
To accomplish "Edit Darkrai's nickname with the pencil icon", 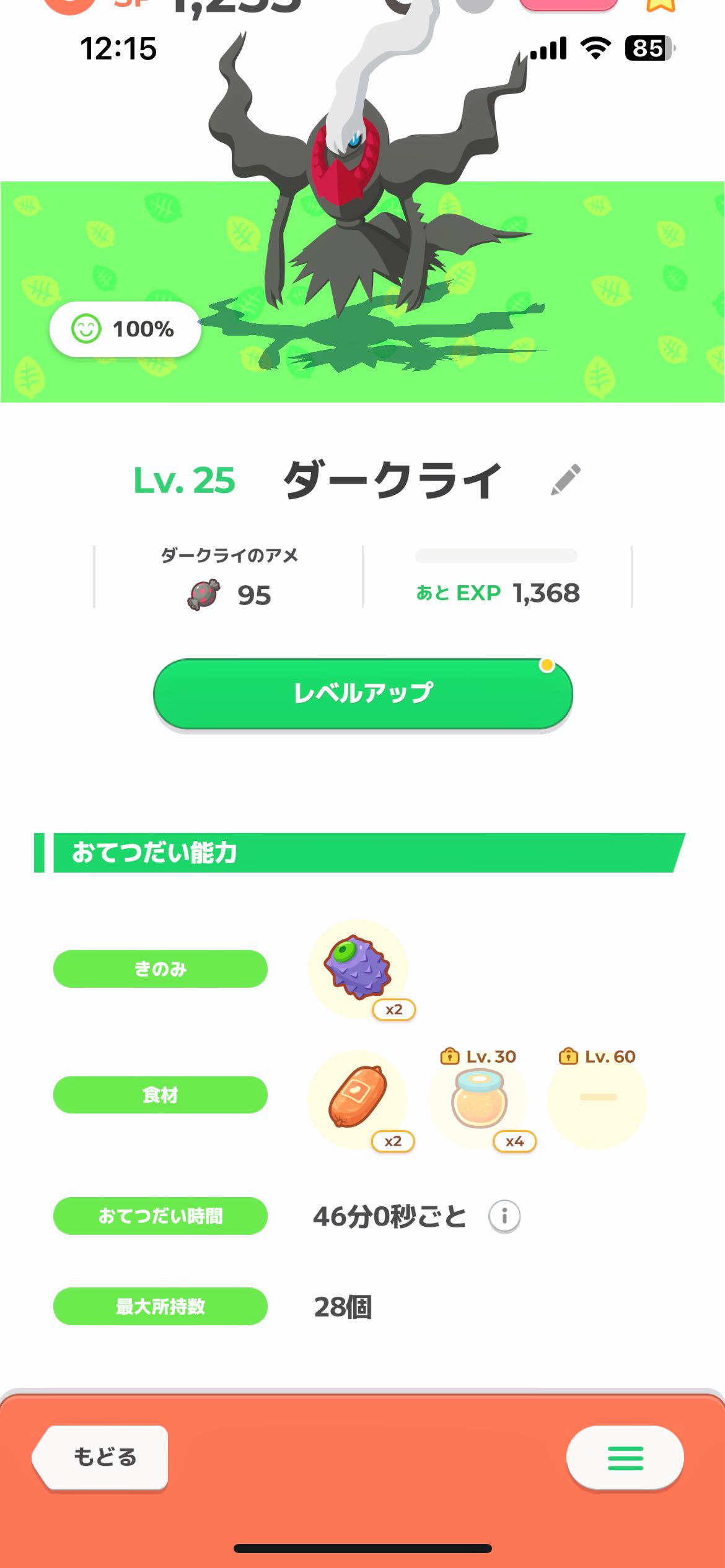I will 566,480.
